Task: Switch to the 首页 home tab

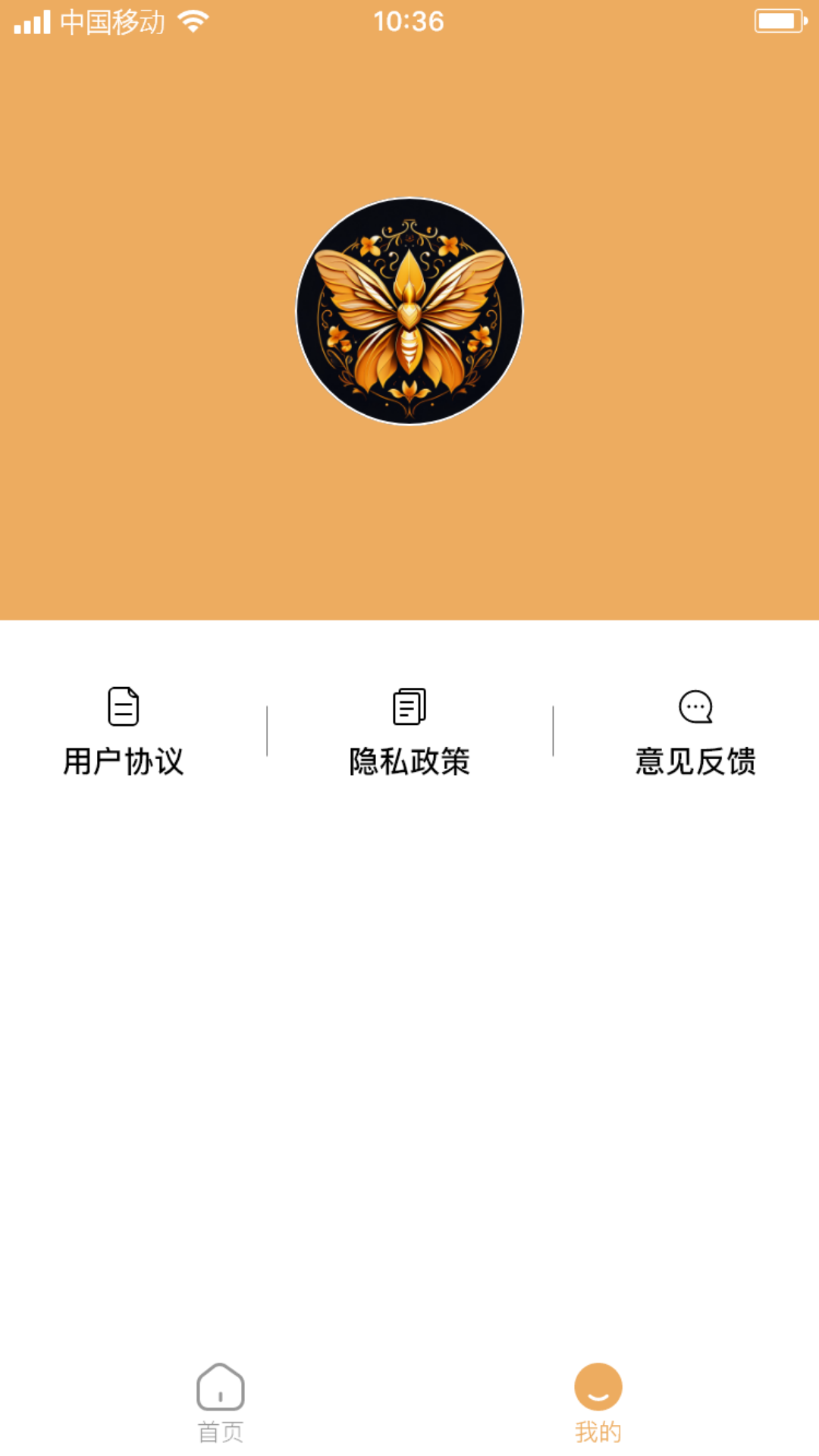Action: (221, 1401)
